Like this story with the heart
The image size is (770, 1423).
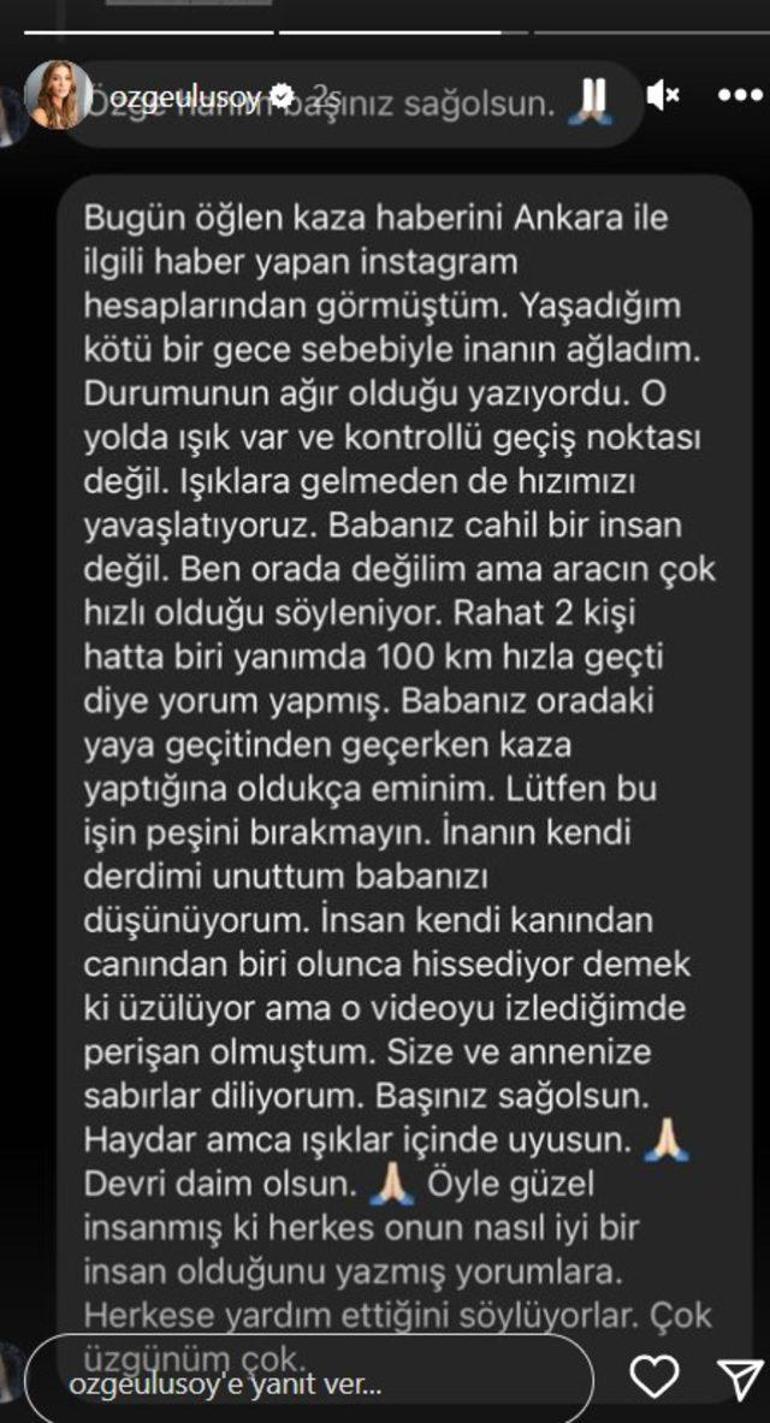pos(657,1377)
